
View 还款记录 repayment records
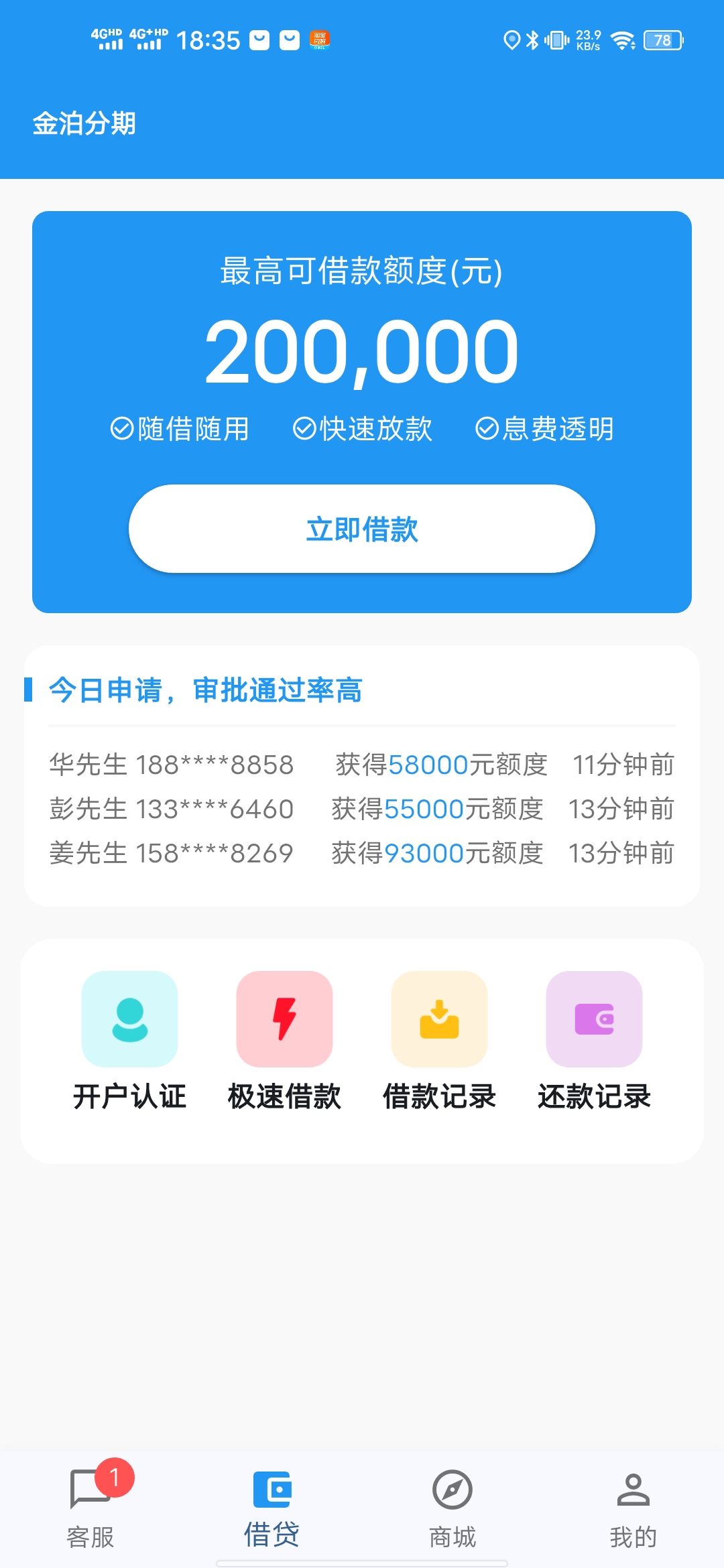(x=594, y=1040)
